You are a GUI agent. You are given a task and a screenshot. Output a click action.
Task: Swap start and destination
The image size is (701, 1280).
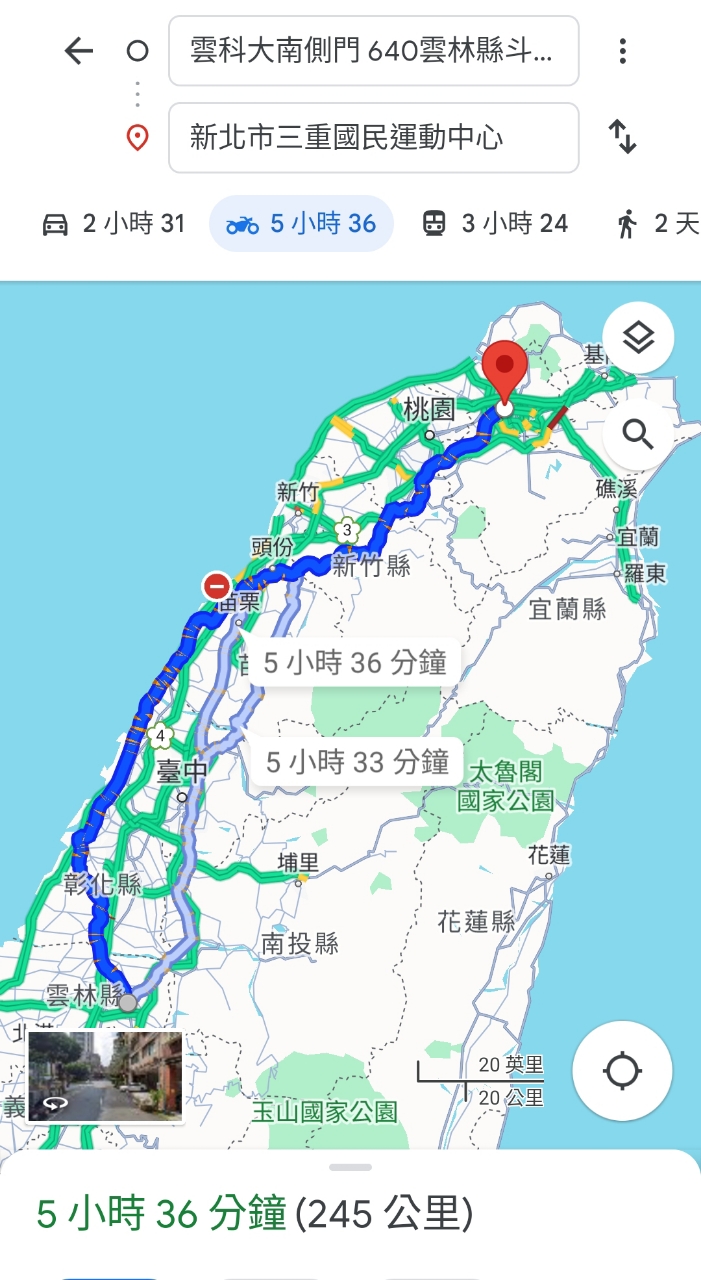(x=622, y=137)
